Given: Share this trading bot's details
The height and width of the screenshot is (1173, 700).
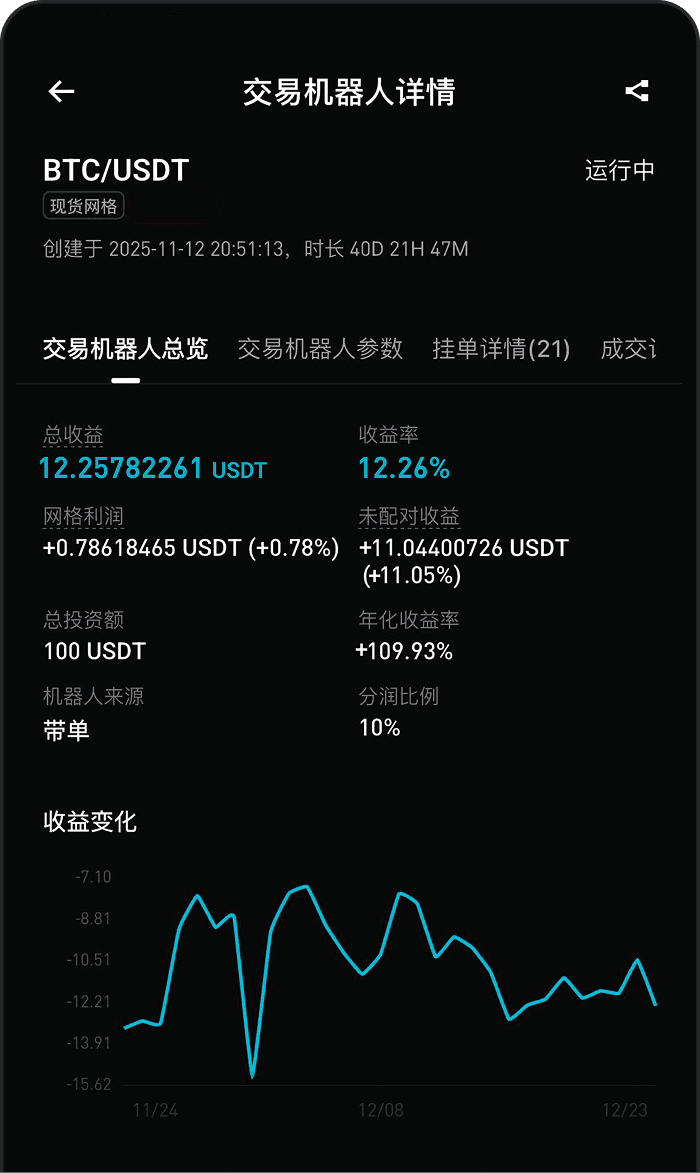Looking at the screenshot, I should click(637, 91).
